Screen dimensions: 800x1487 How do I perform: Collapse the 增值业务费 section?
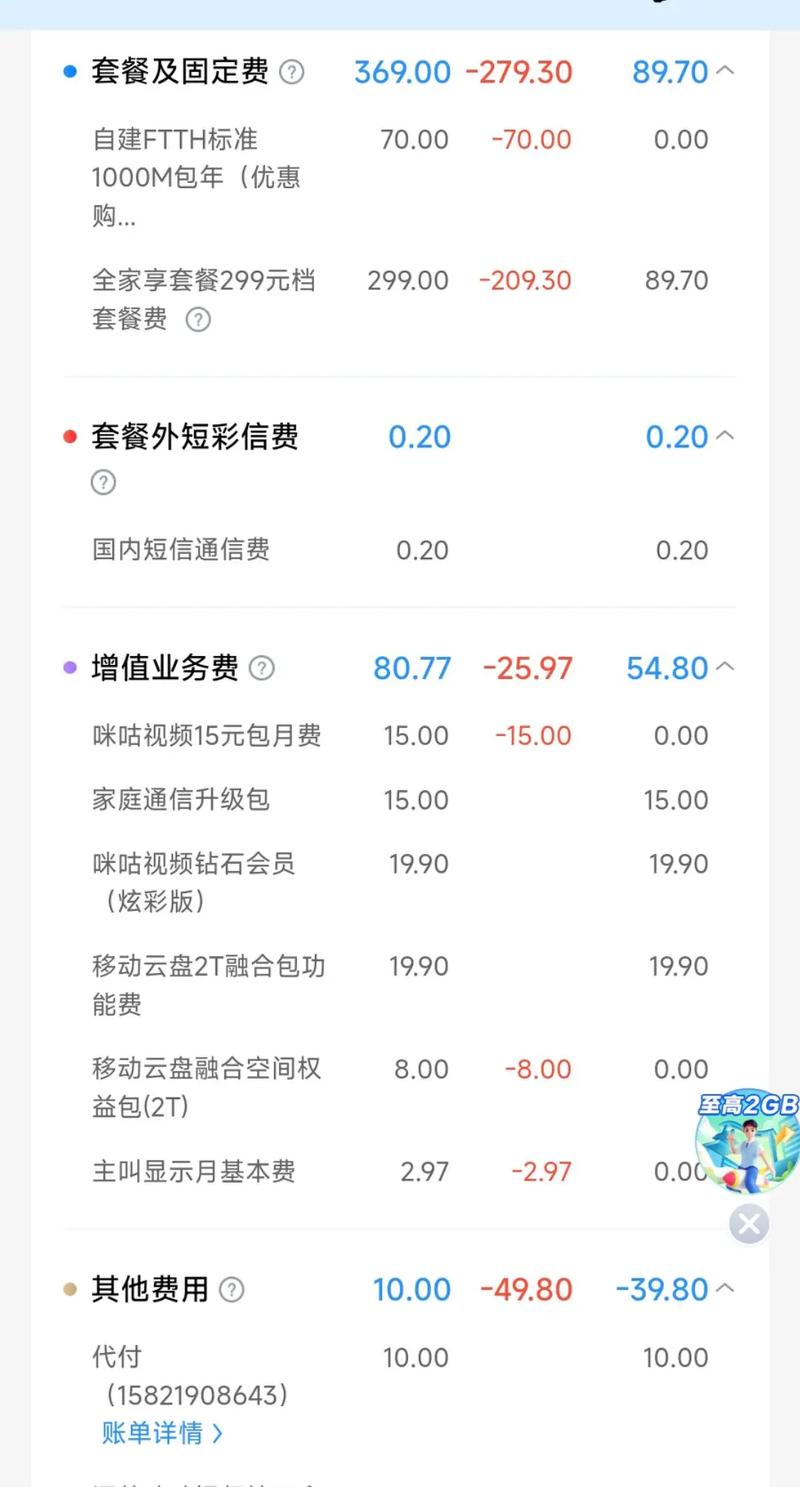tap(726, 667)
